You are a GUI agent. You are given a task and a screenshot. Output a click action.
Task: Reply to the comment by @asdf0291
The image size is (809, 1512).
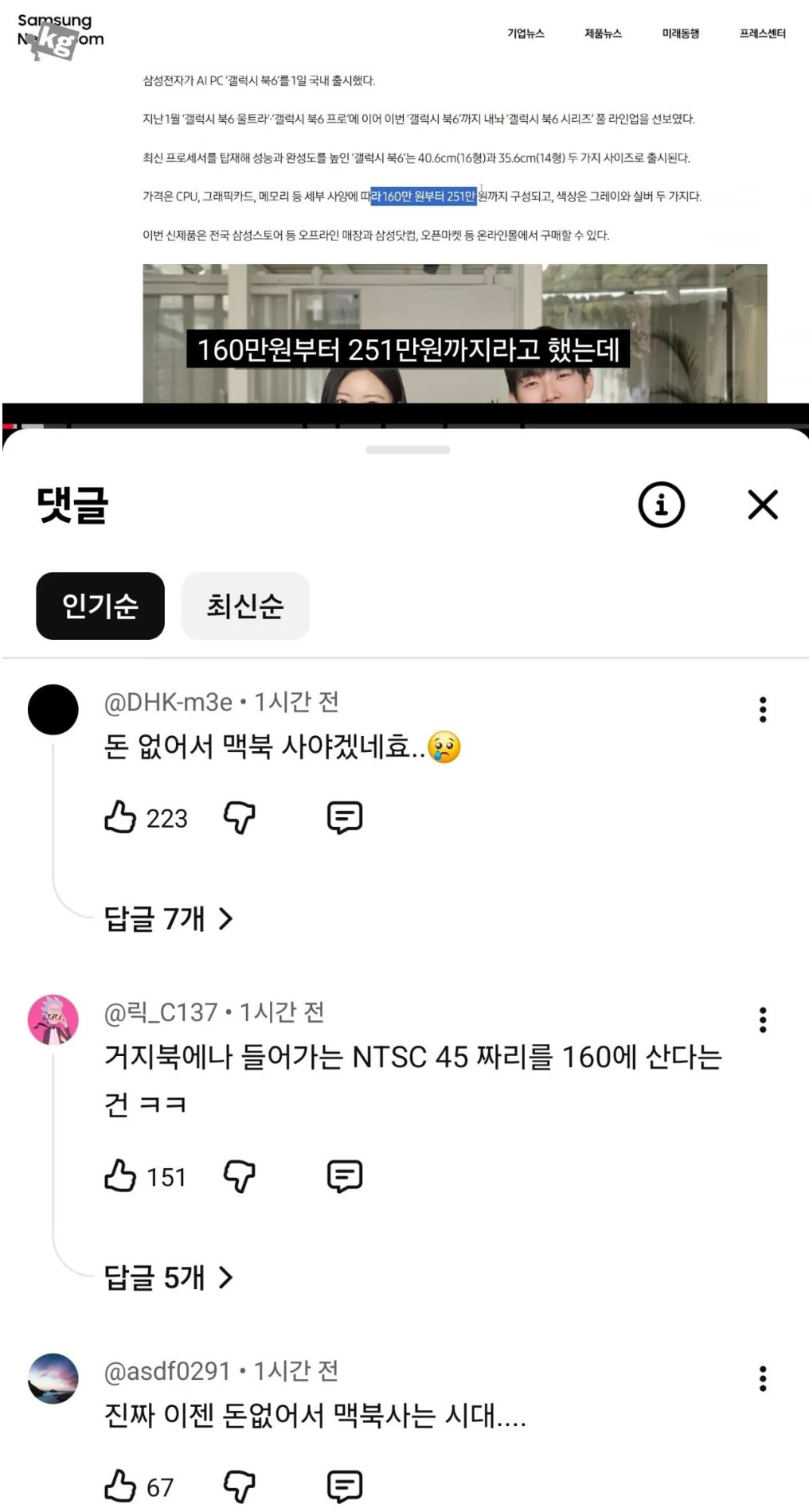(x=345, y=1486)
